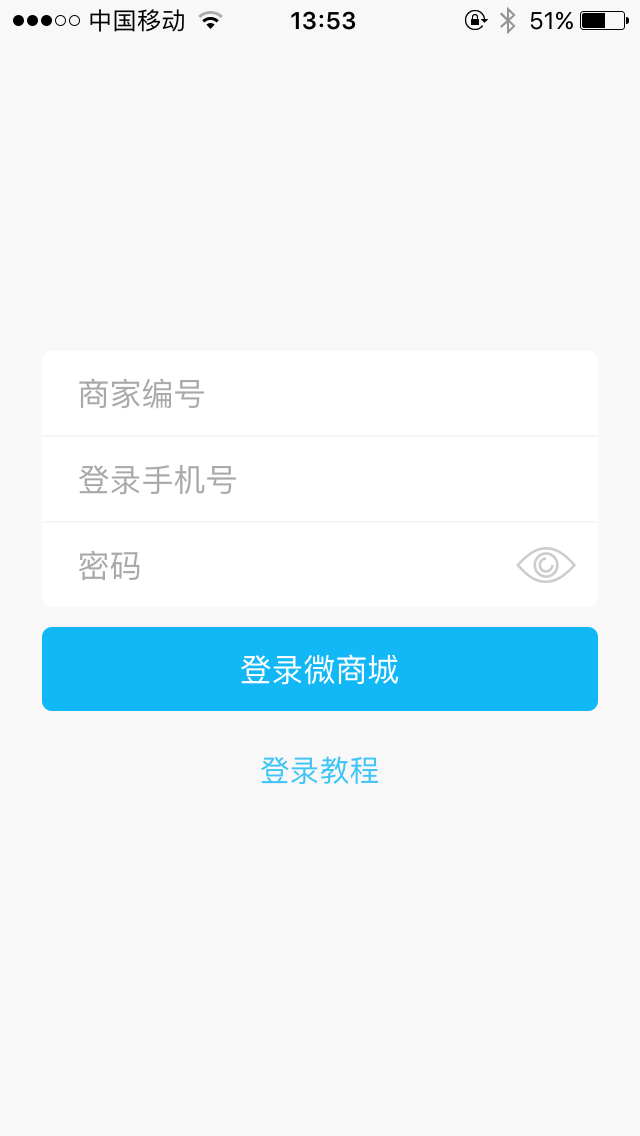
Task: Open the 登录教程 login tutorial link
Action: pos(320,770)
